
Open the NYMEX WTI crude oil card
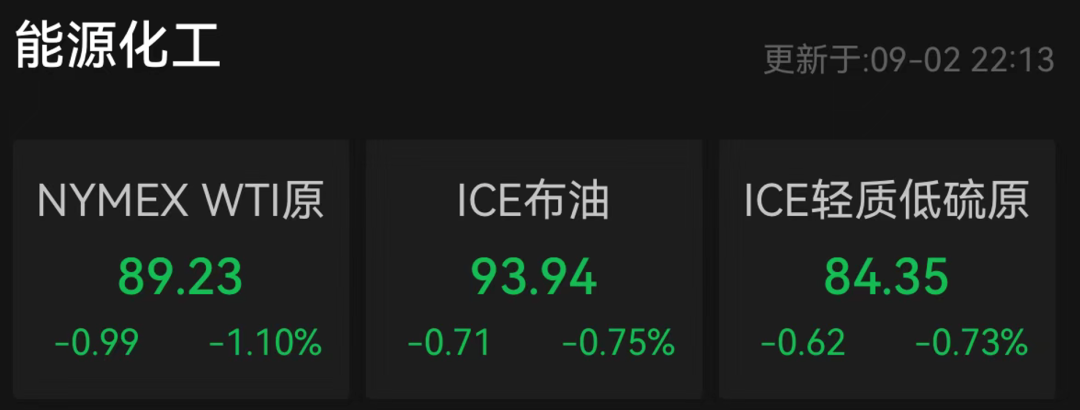point(181,269)
